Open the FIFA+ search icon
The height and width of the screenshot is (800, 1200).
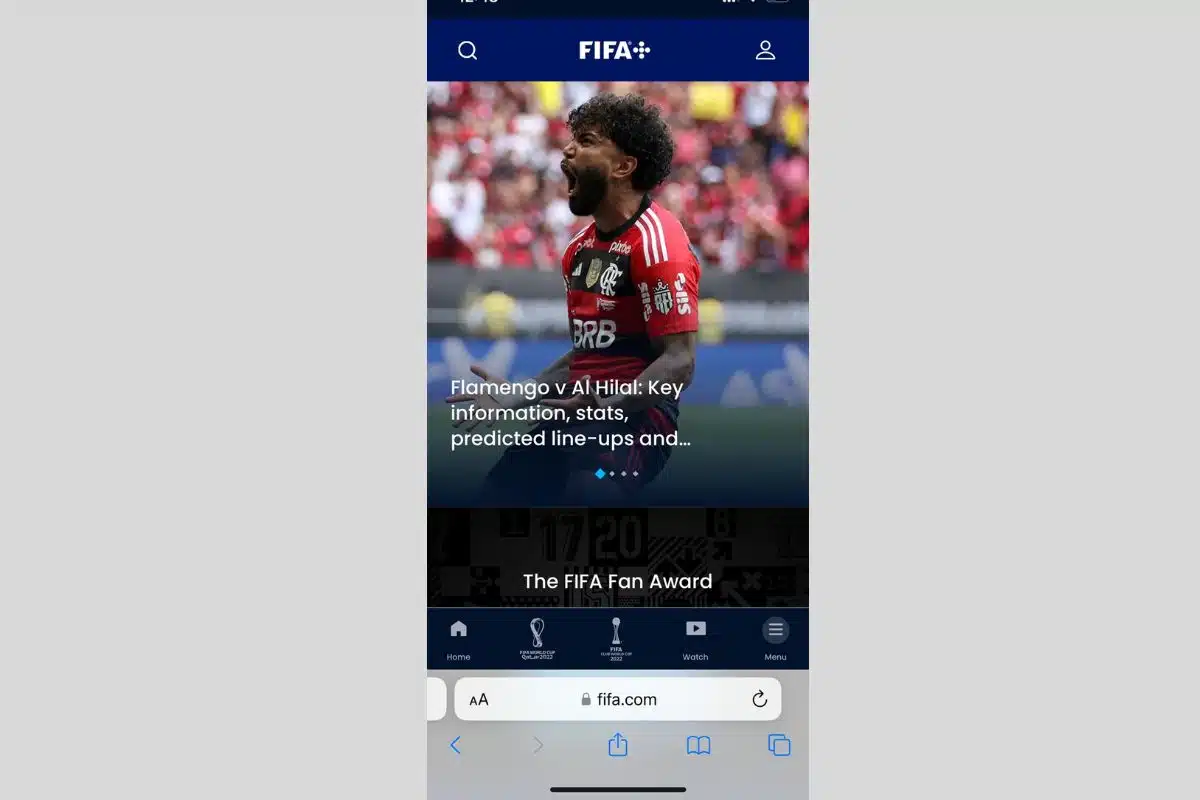pyautogui.click(x=467, y=51)
